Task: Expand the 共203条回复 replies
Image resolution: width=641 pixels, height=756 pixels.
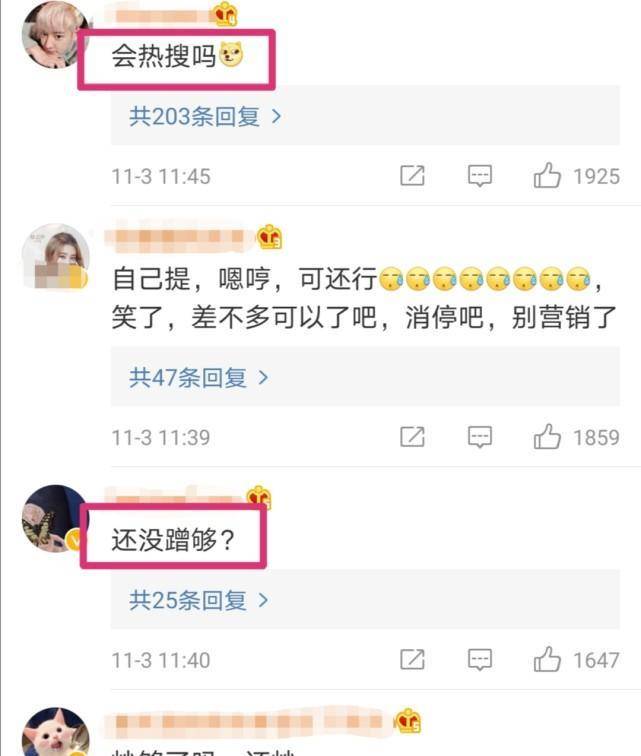Action: (205, 116)
